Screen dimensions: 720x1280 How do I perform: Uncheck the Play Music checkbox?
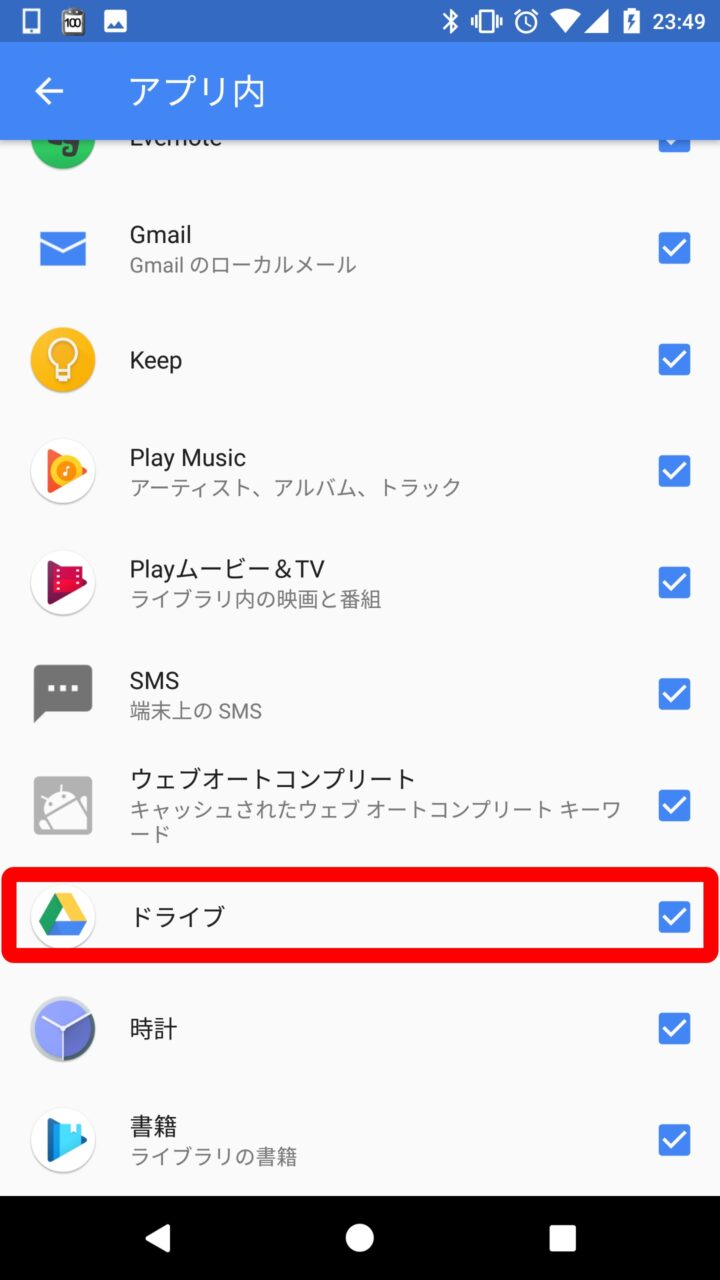coord(674,471)
